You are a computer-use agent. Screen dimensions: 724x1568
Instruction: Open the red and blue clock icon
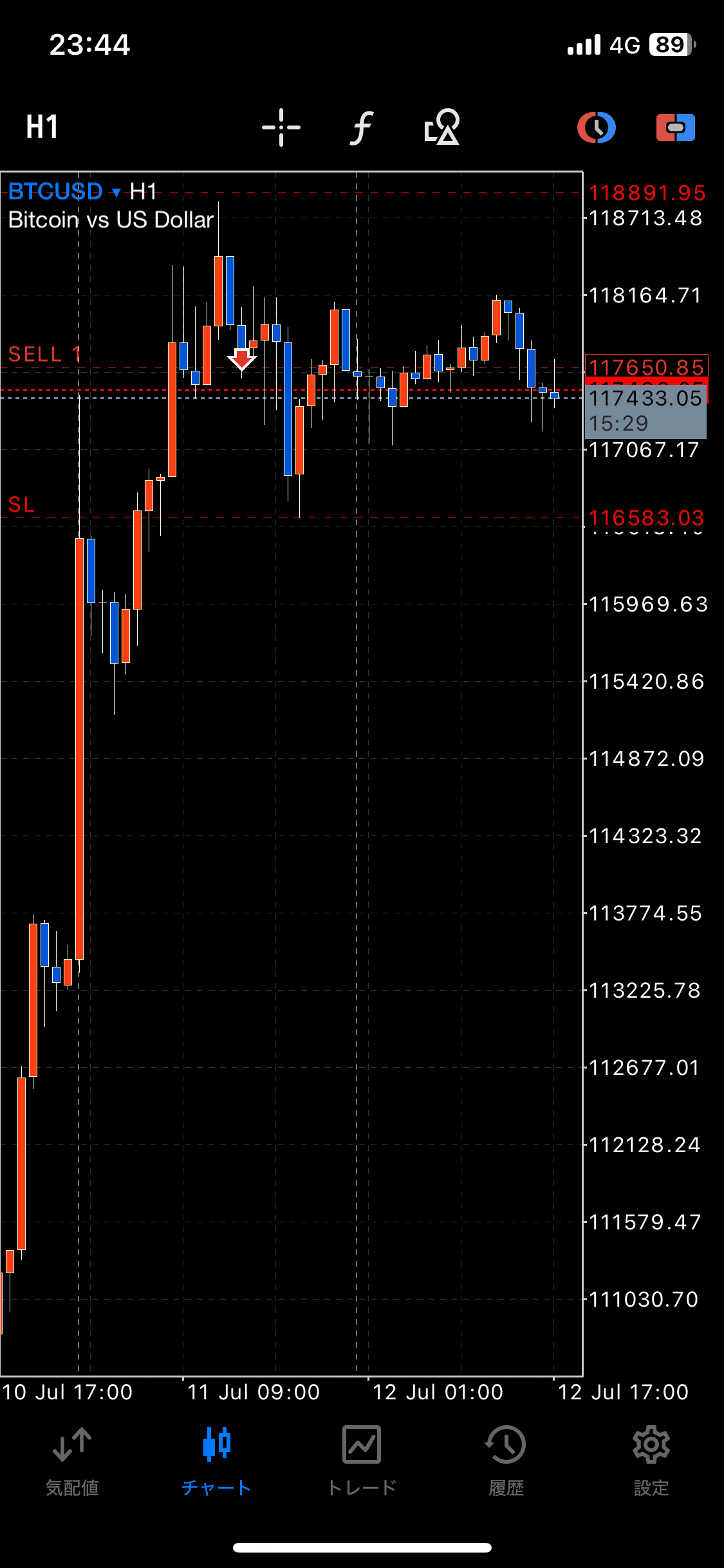[x=596, y=127]
